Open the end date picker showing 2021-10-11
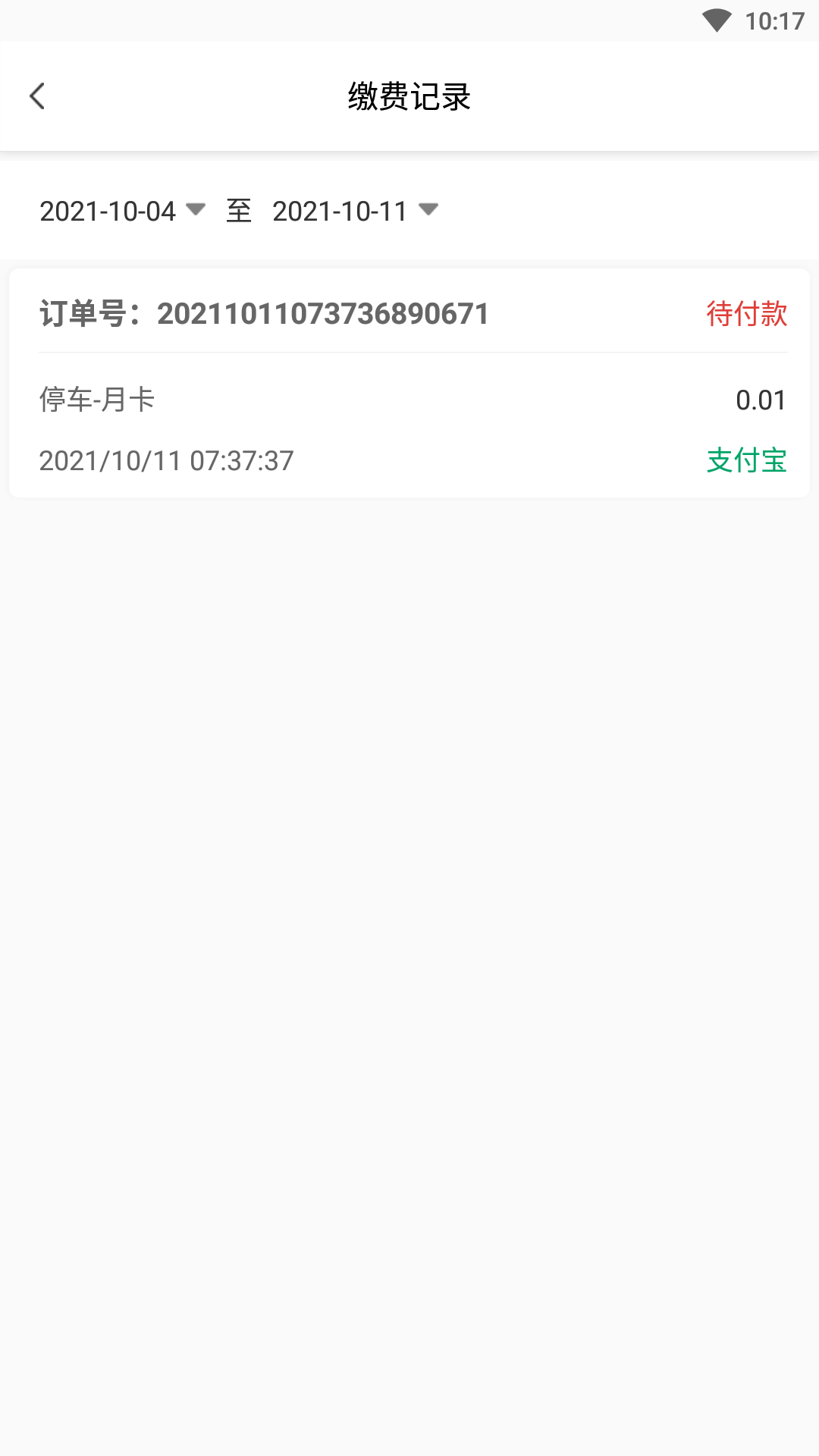The width and height of the screenshot is (819, 1456). pyautogui.click(x=355, y=211)
